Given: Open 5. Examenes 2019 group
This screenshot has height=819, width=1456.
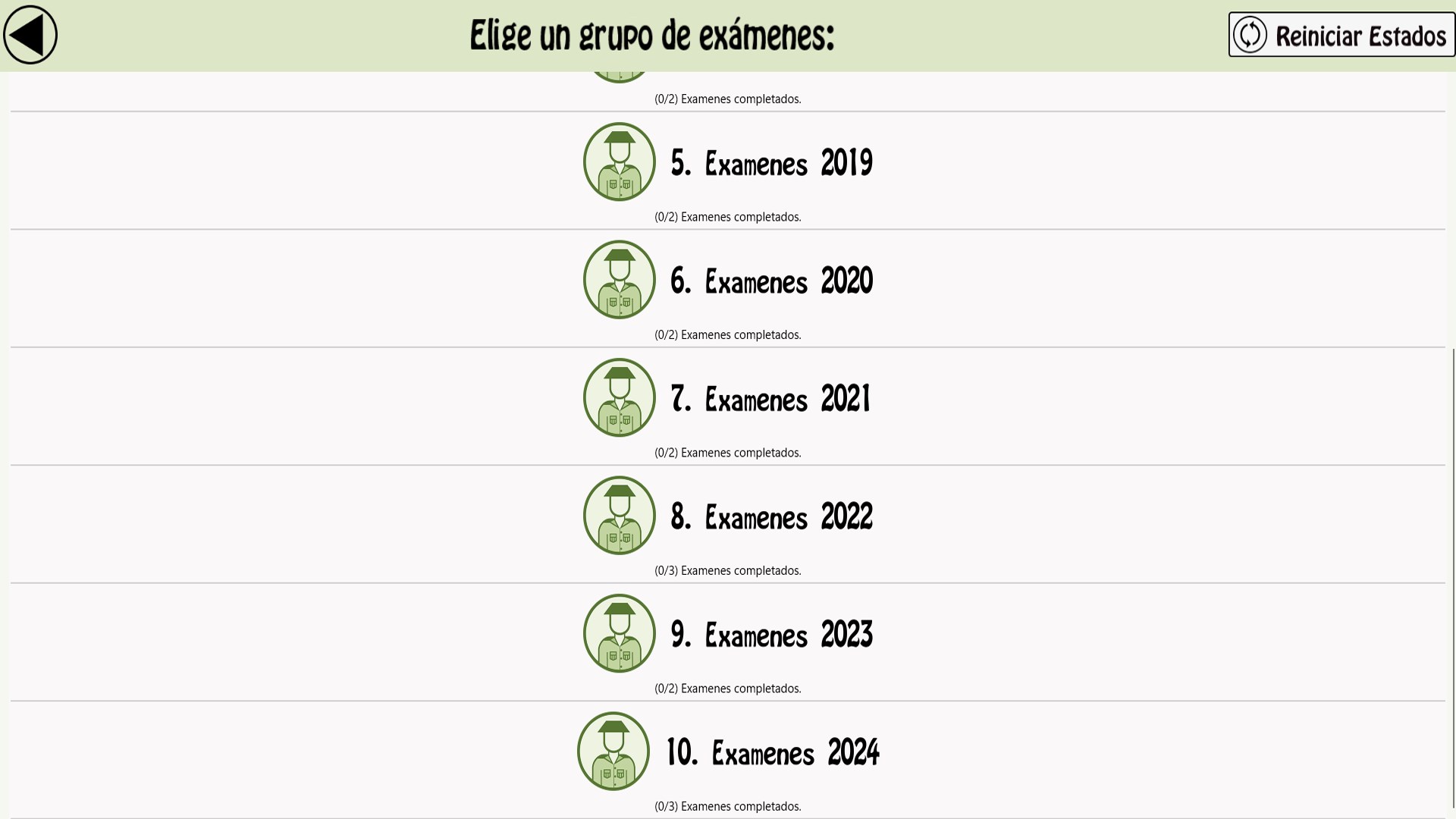Looking at the screenshot, I should [x=728, y=171].
